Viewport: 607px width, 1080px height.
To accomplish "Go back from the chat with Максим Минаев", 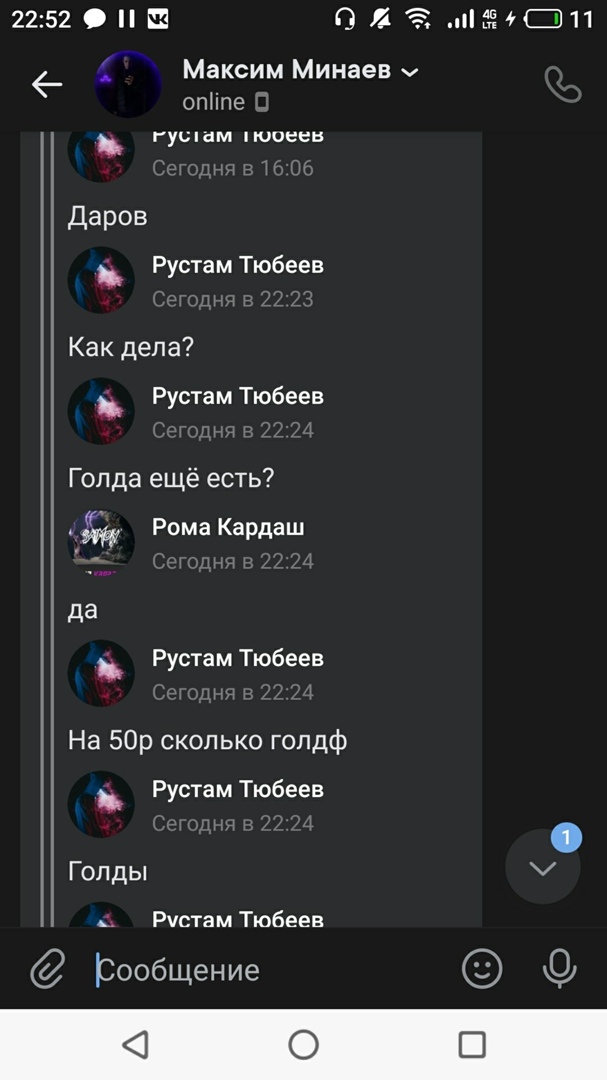I will [47, 85].
